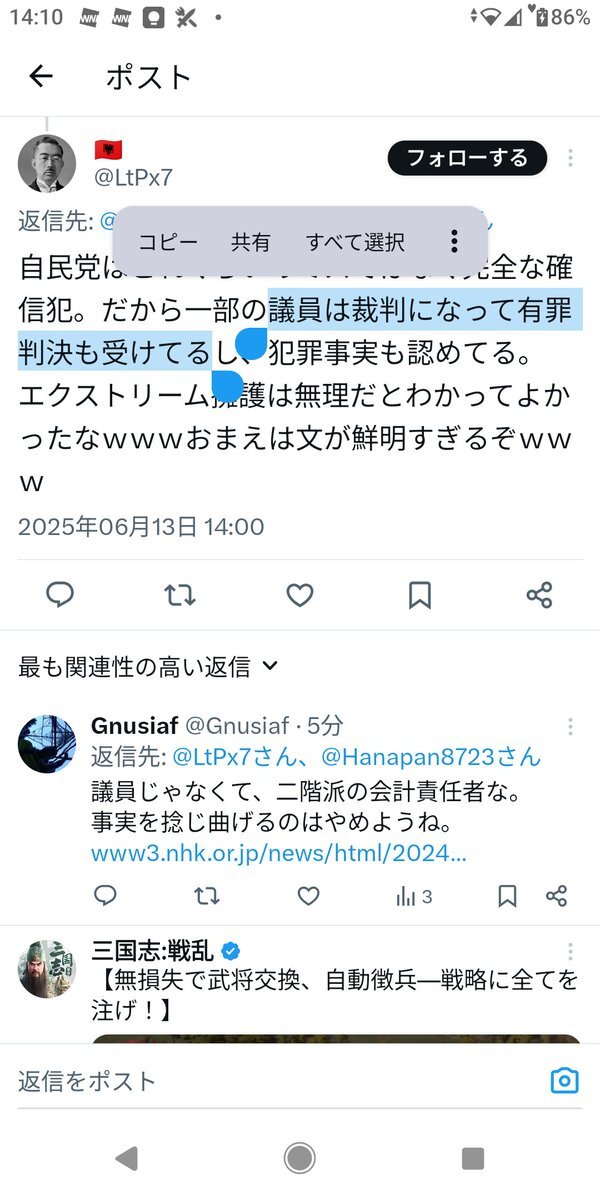Open more options on Gnusiaf's reply
The width and height of the screenshot is (600, 1200).
(570, 727)
